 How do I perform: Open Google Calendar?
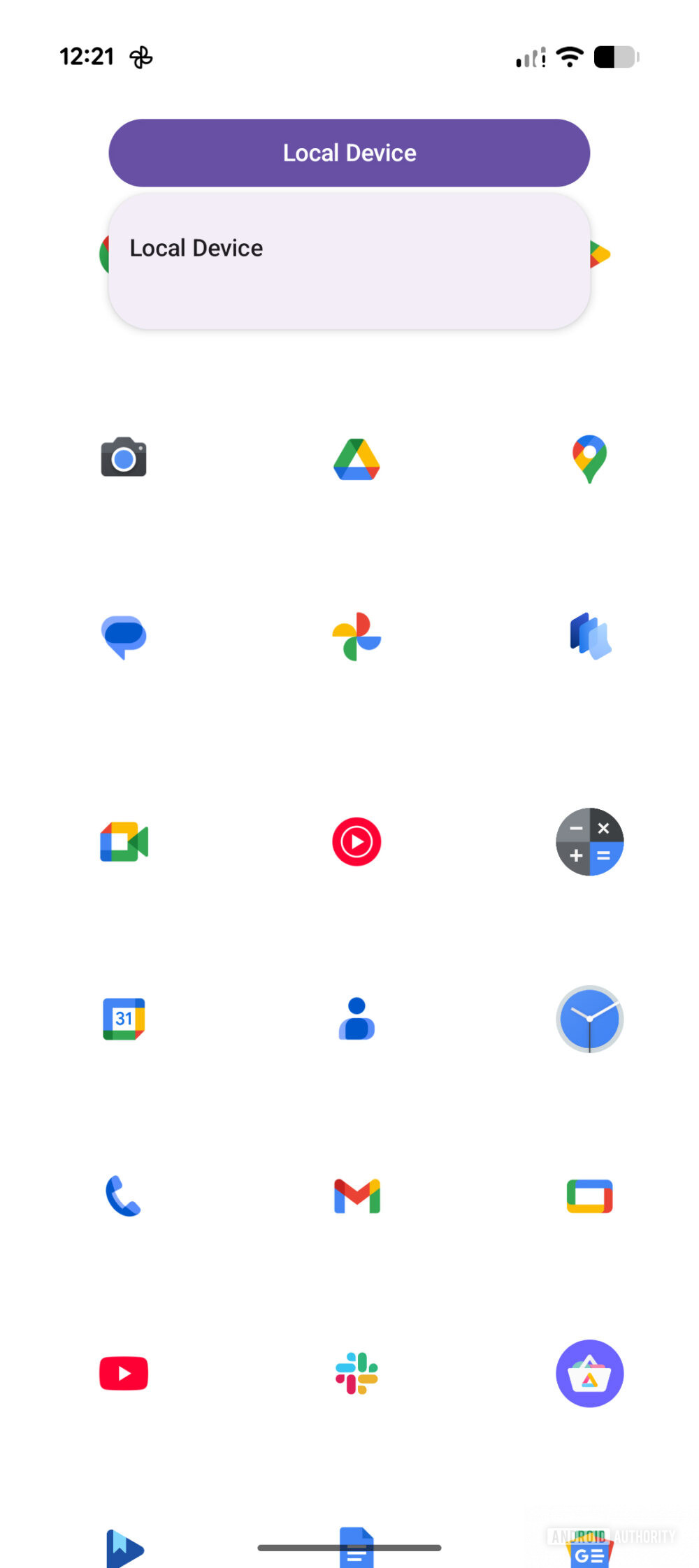(x=123, y=1019)
